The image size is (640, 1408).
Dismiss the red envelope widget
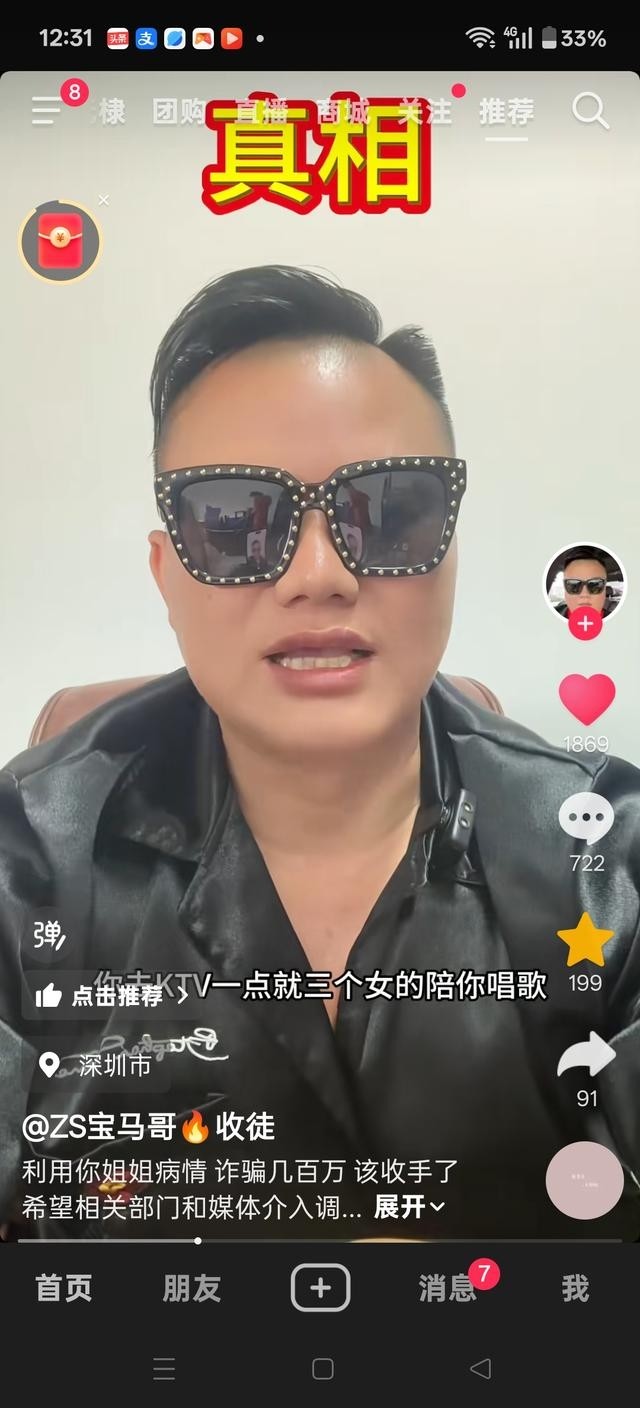104,201
